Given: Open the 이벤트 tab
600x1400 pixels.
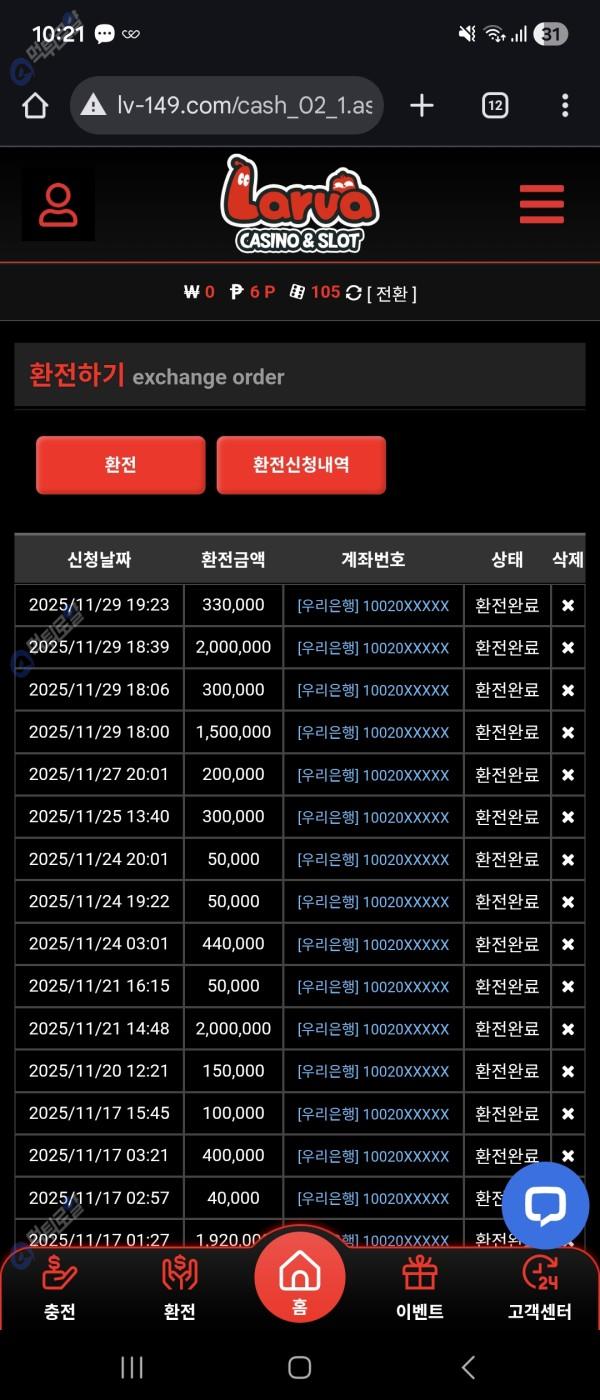Looking at the screenshot, I should 420,1288.
